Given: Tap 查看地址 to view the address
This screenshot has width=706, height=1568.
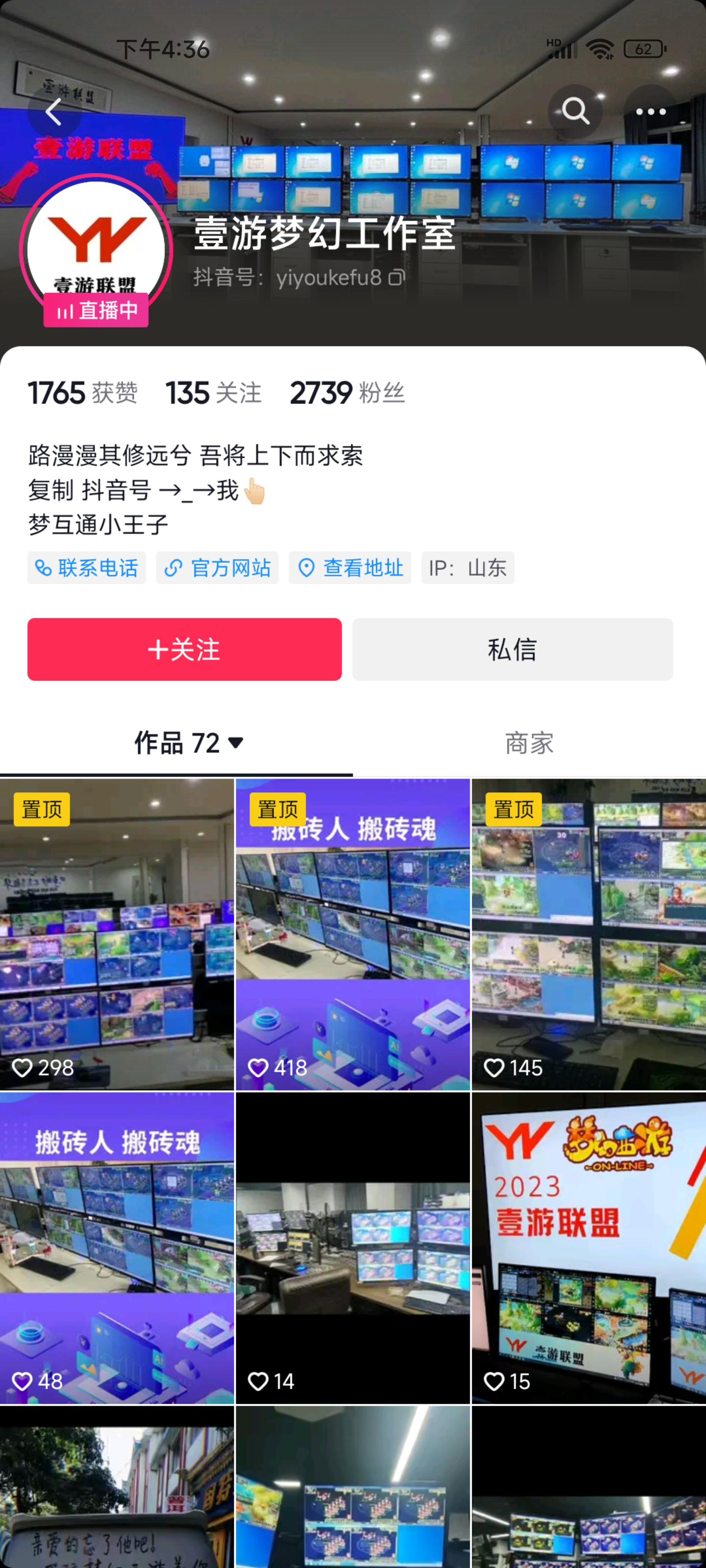Looking at the screenshot, I should (350, 568).
